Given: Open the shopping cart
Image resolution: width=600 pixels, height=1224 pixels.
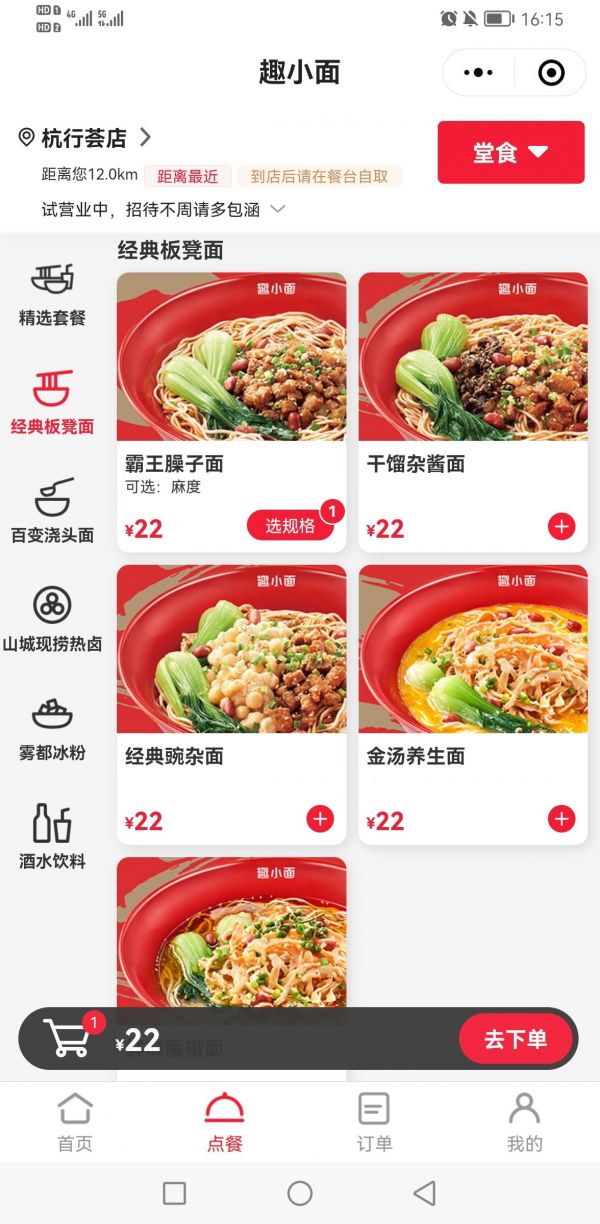Looking at the screenshot, I should click(68, 1039).
